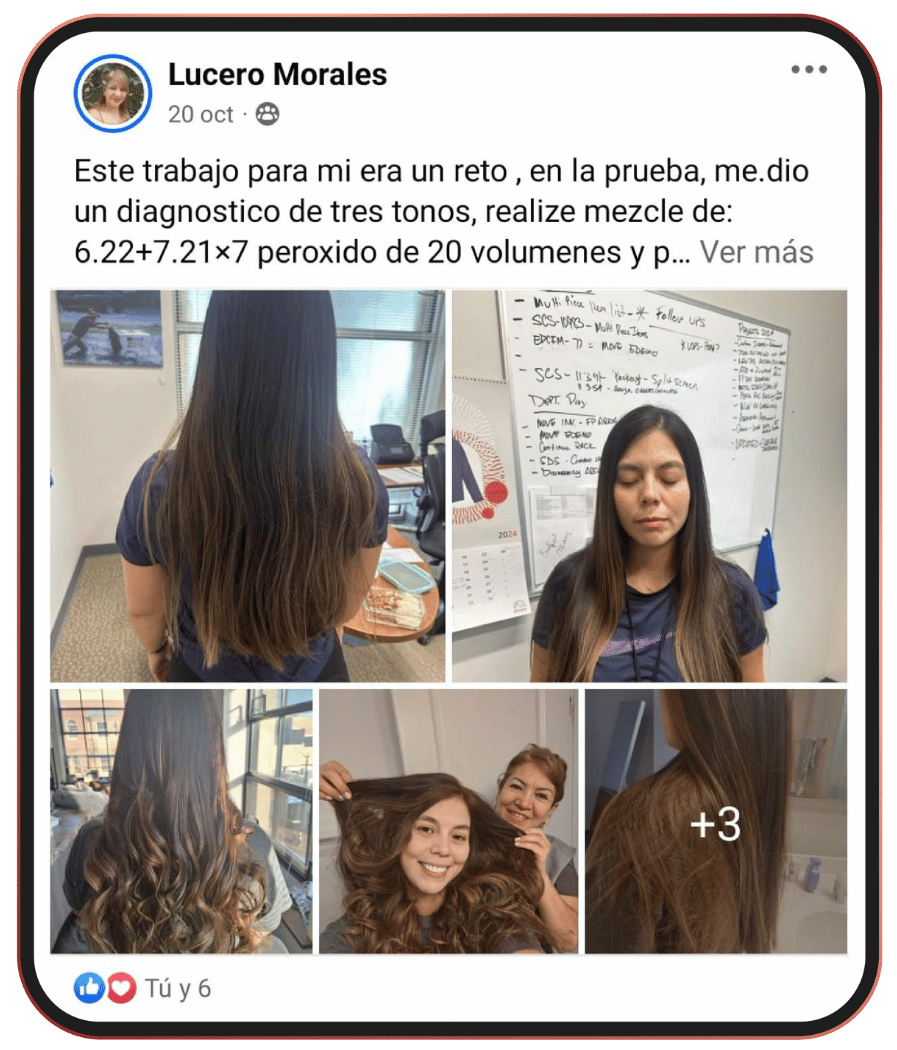Open the post's three-dot options menu
This screenshot has width=897, height=1050.
click(809, 70)
